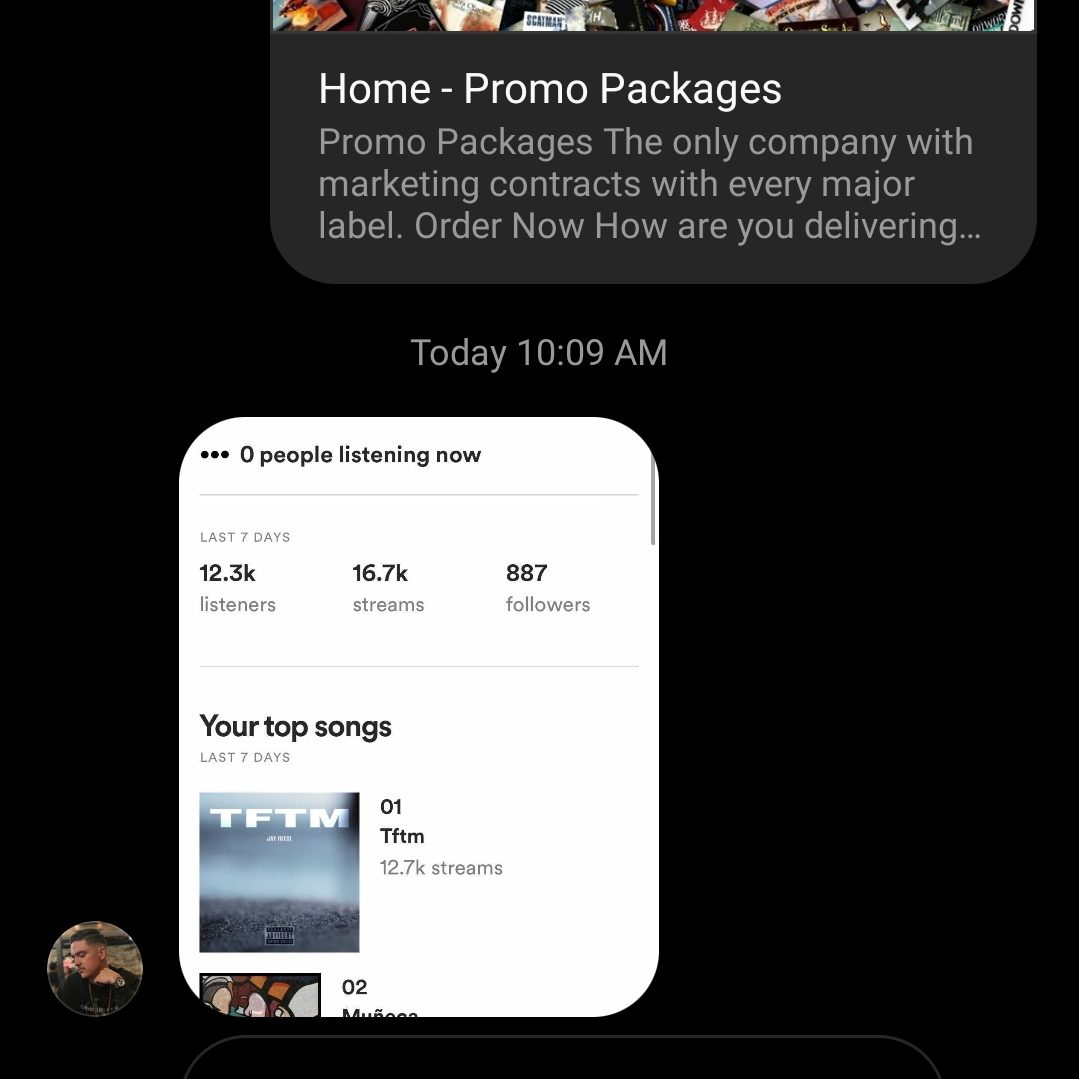Screen dimensions: 1079x1079
Task: View the sender's profile picture
Action: click(x=95, y=968)
